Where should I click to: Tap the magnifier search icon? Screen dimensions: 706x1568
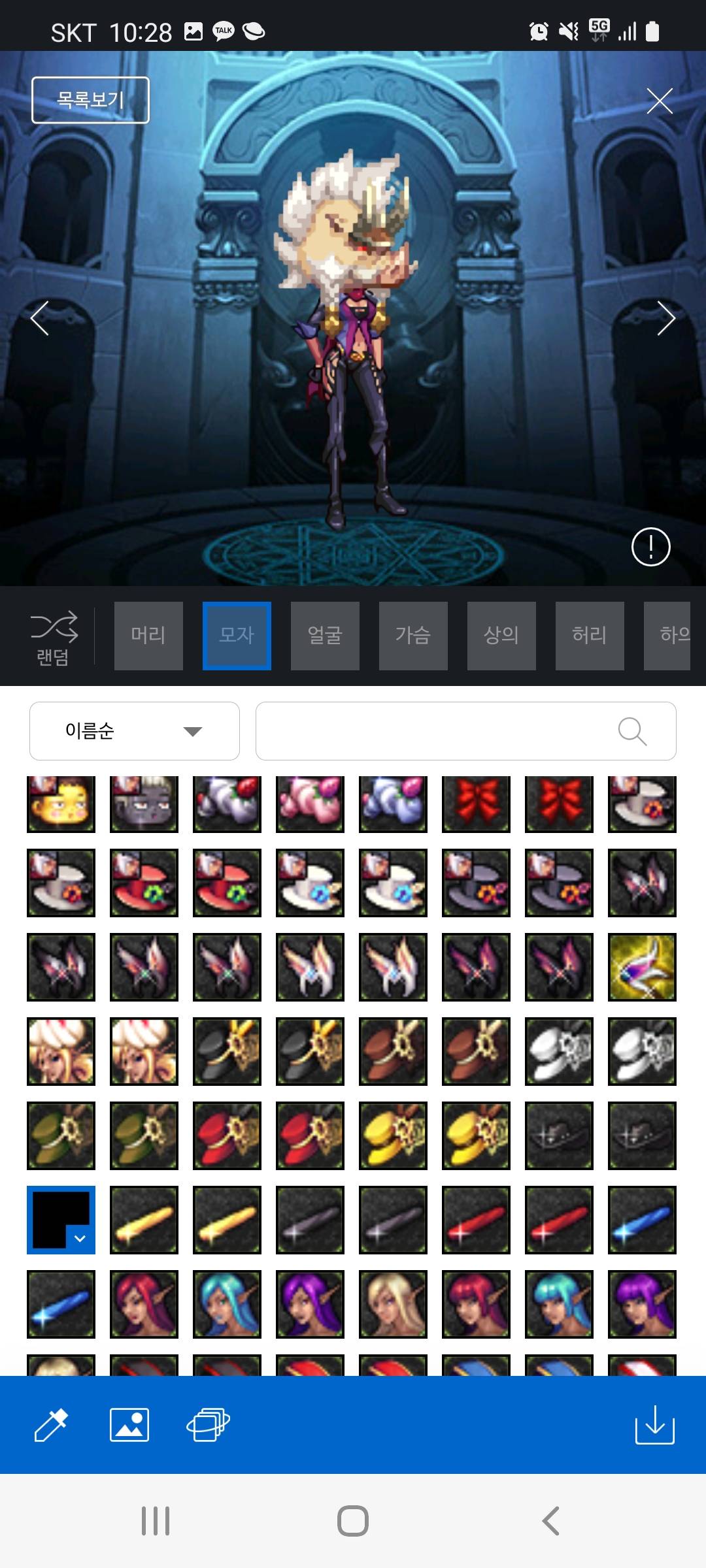(x=632, y=730)
